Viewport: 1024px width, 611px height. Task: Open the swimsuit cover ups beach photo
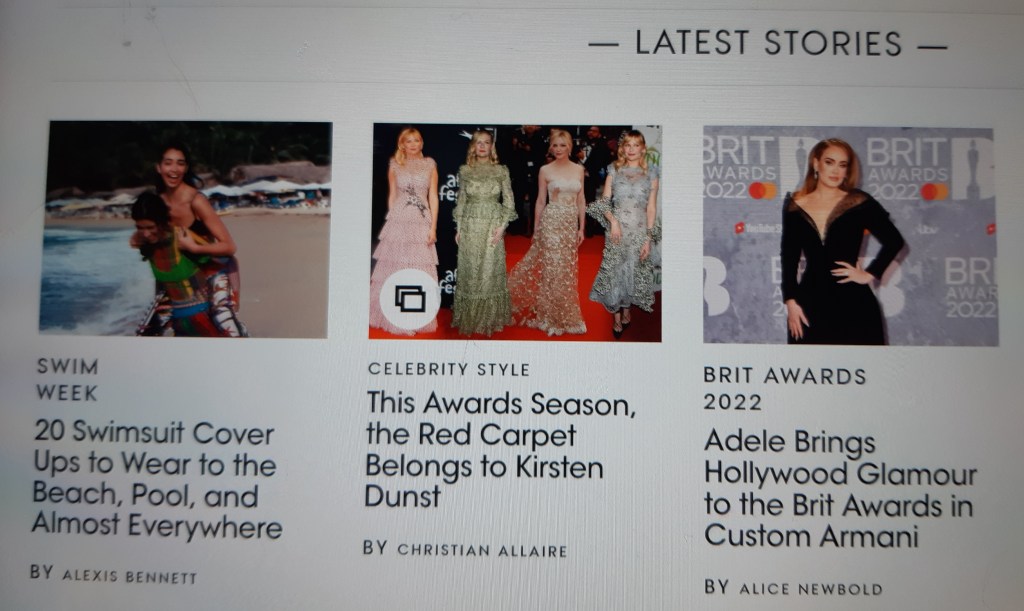(x=186, y=228)
